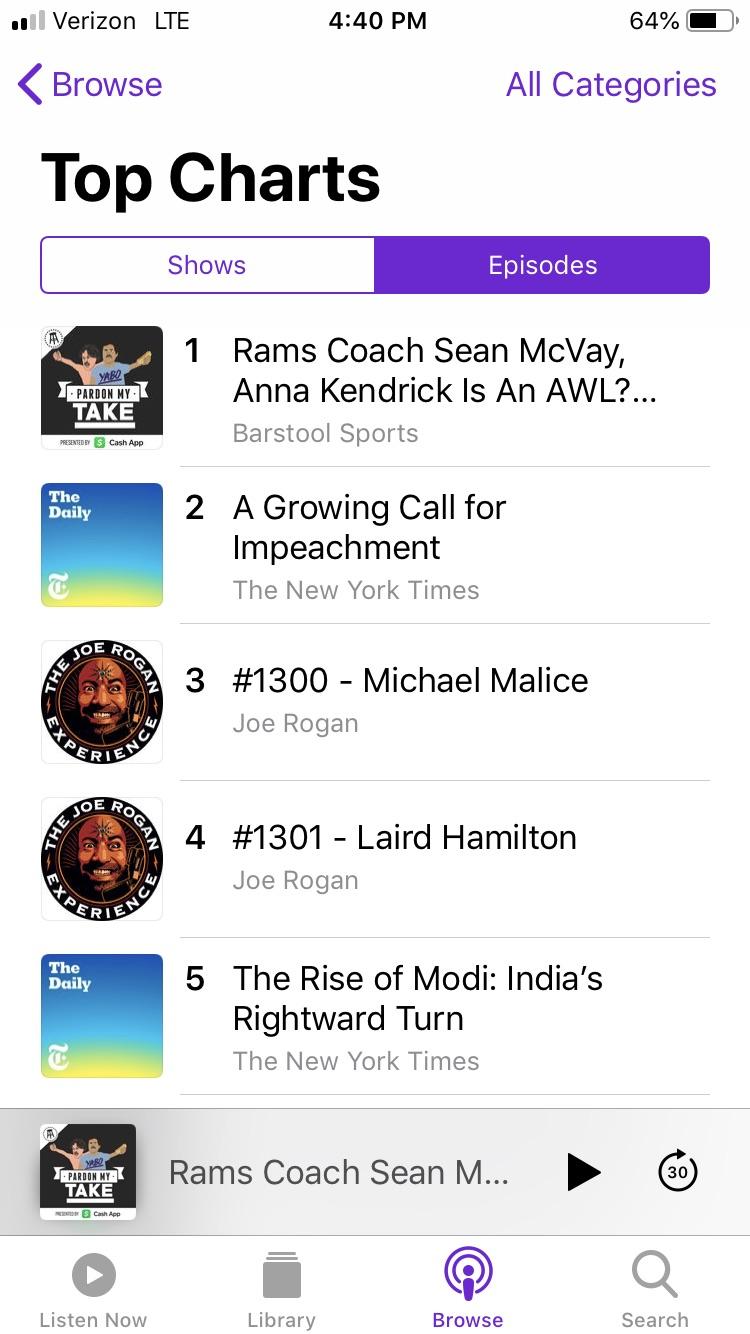
Task: Open the Search tab
Action: coord(655,1290)
